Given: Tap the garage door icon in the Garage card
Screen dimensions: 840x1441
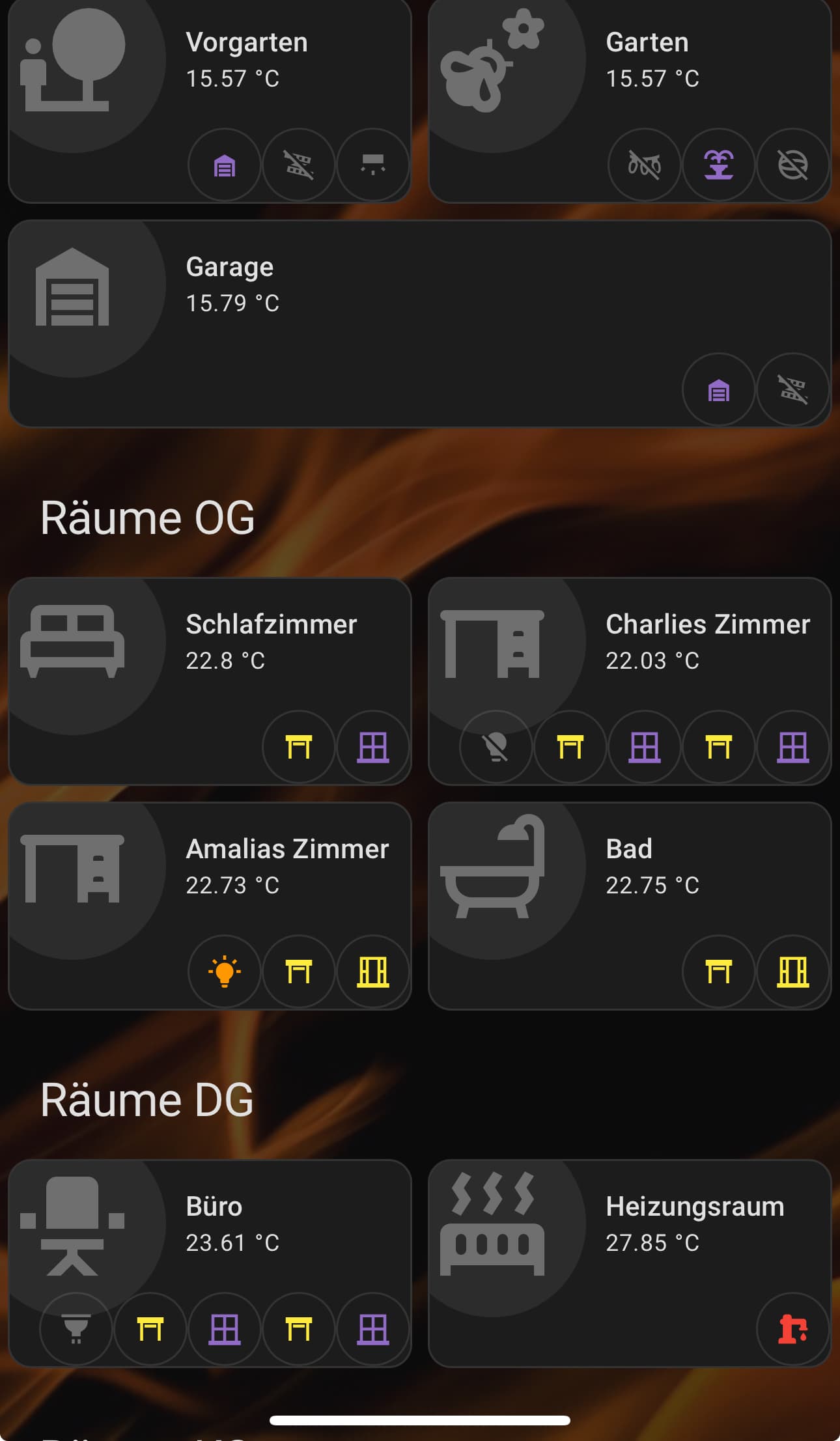Looking at the screenshot, I should point(719,390).
